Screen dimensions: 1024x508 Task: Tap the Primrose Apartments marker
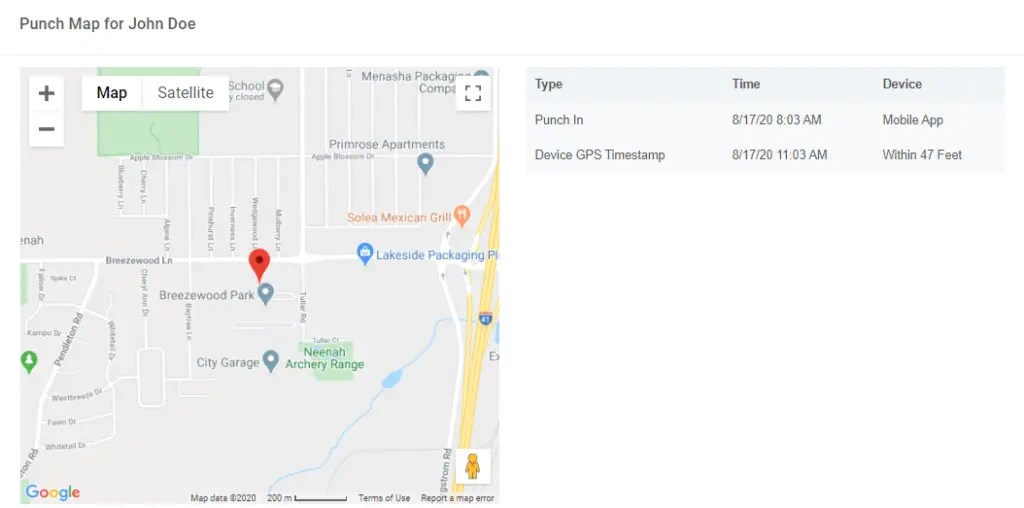click(x=425, y=163)
